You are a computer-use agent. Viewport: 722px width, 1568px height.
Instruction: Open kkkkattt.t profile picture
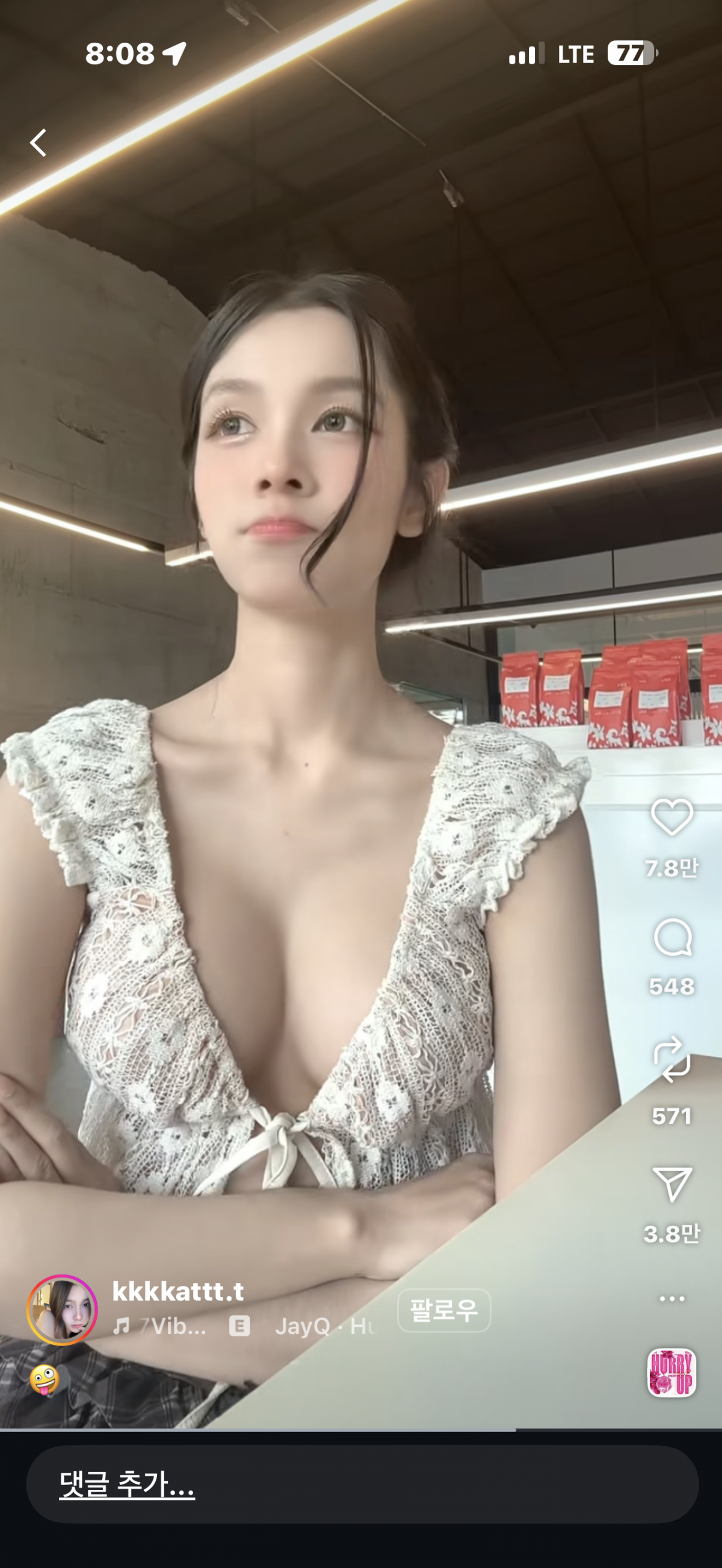coord(62,1310)
